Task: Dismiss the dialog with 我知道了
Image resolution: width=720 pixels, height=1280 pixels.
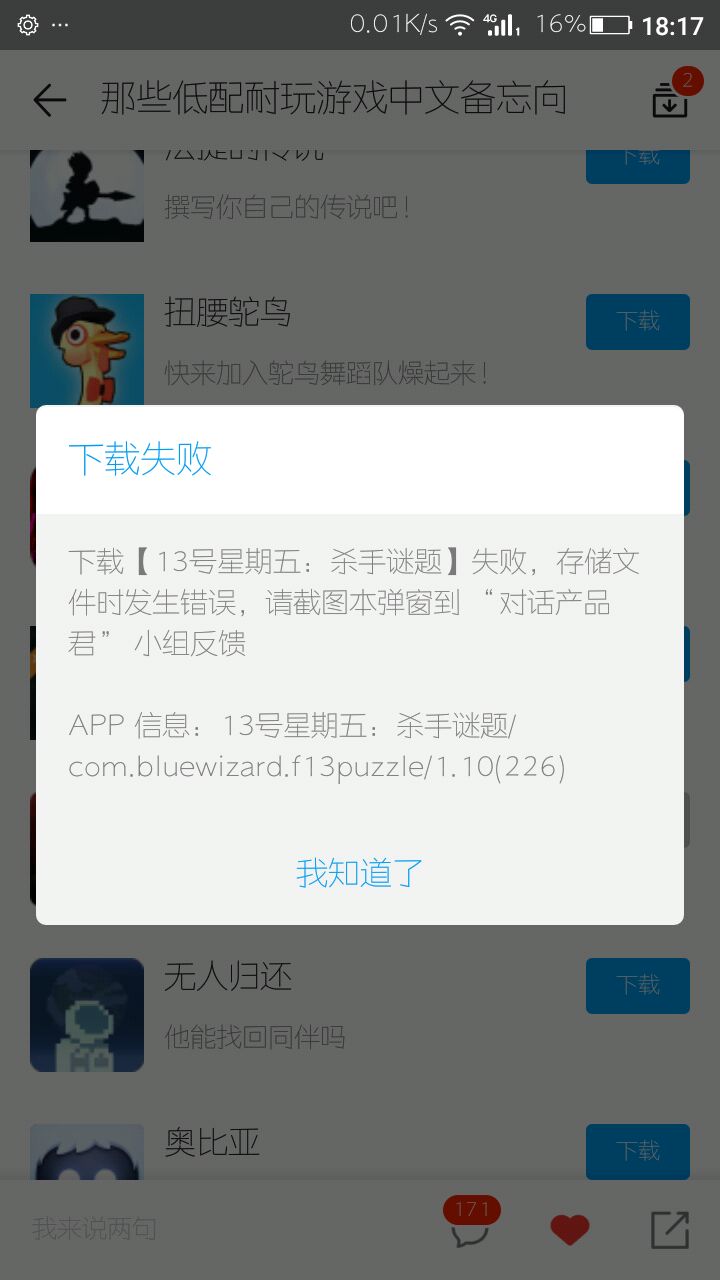Action: (360, 873)
